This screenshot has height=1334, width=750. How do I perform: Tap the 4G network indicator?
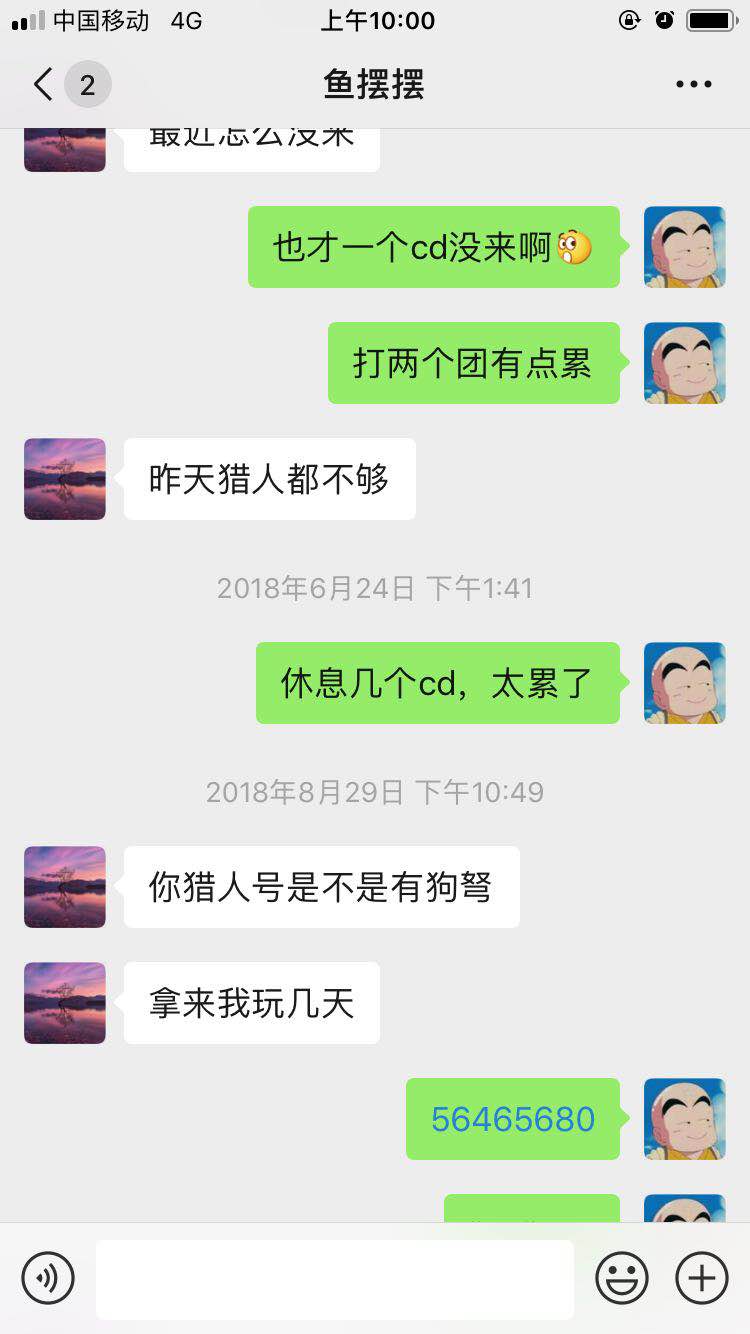point(184,20)
